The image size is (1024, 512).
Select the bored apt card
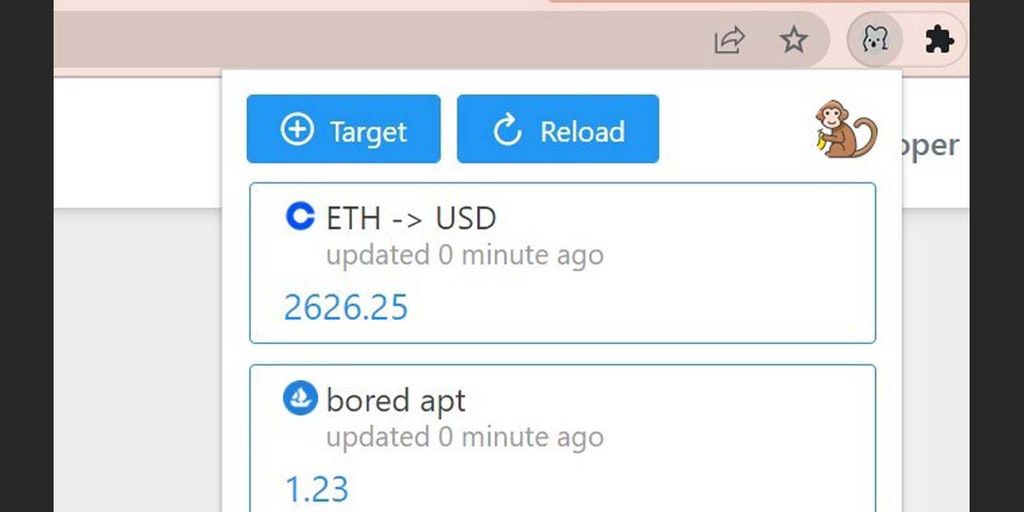point(562,440)
